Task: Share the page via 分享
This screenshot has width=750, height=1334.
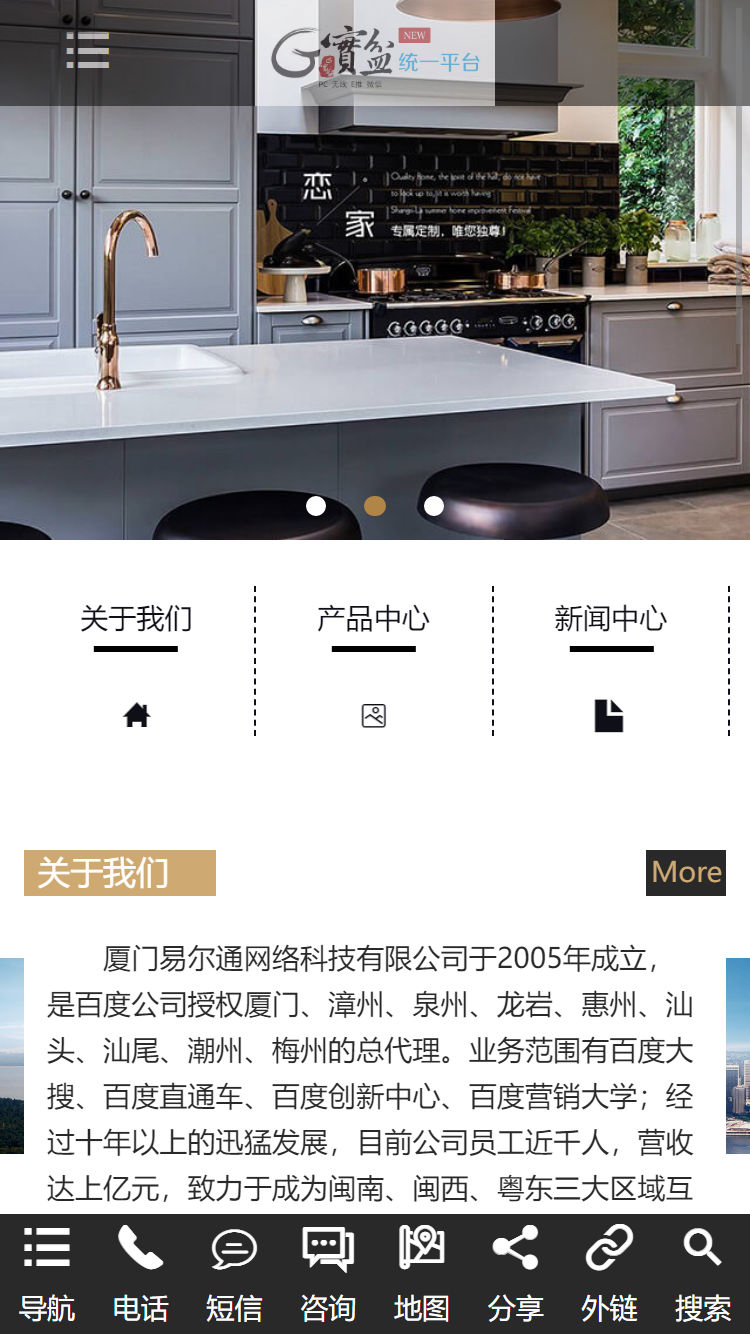Action: point(515,1274)
